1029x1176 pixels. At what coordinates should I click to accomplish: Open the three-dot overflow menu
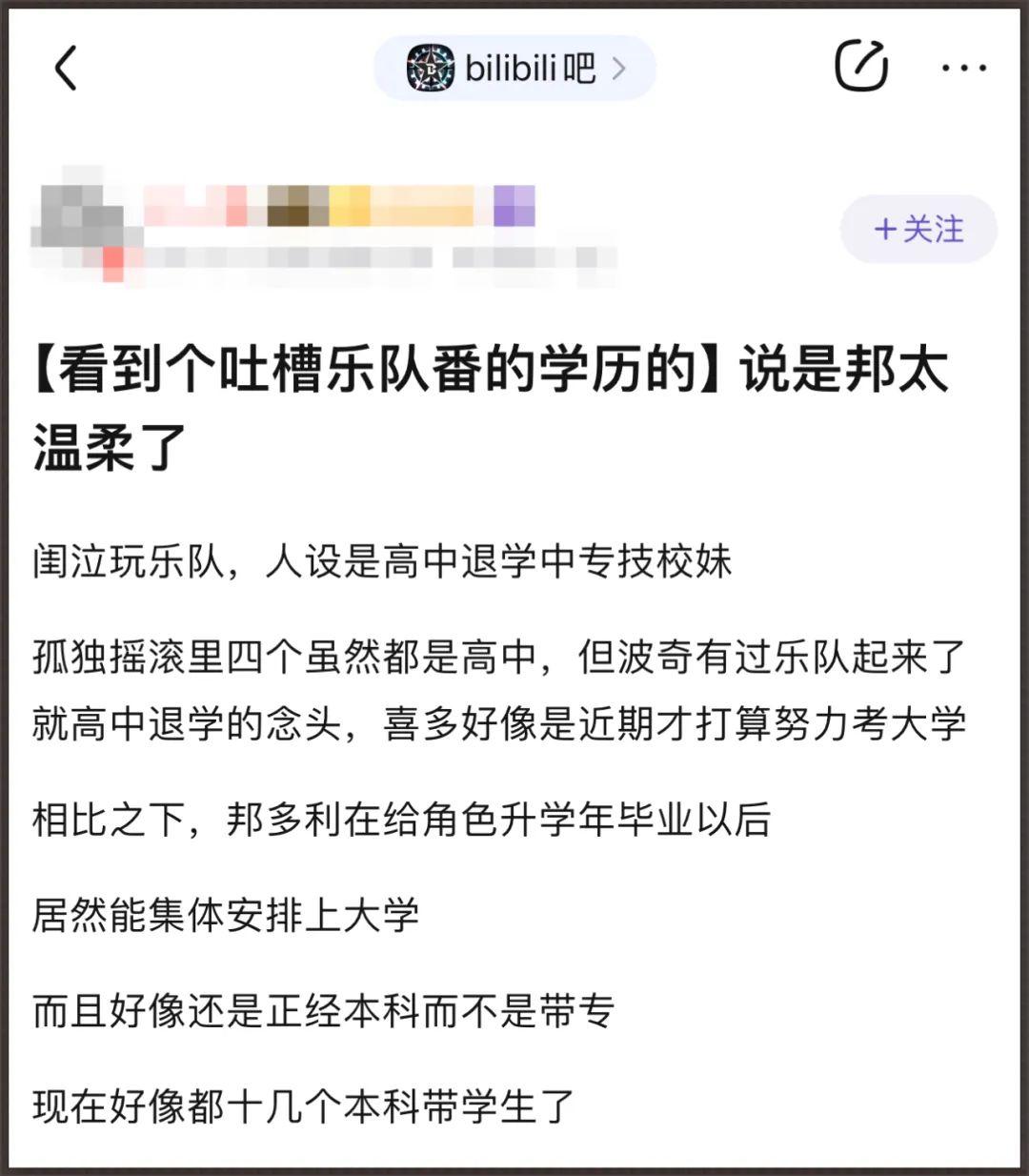point(963,69)
